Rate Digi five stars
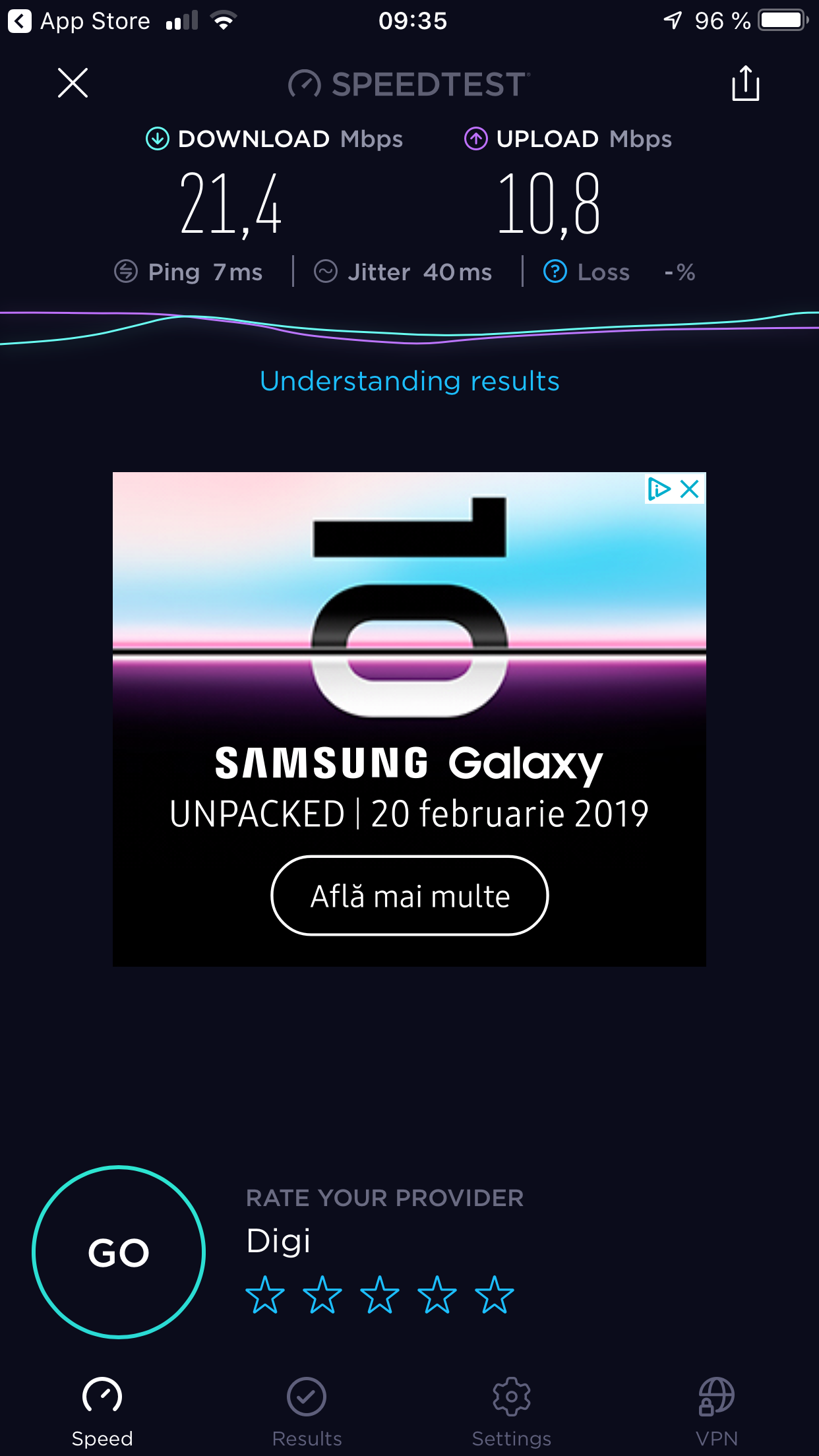Viewport: 819px width, 1456px height. pyautogui.click(x=495, y=1294)
